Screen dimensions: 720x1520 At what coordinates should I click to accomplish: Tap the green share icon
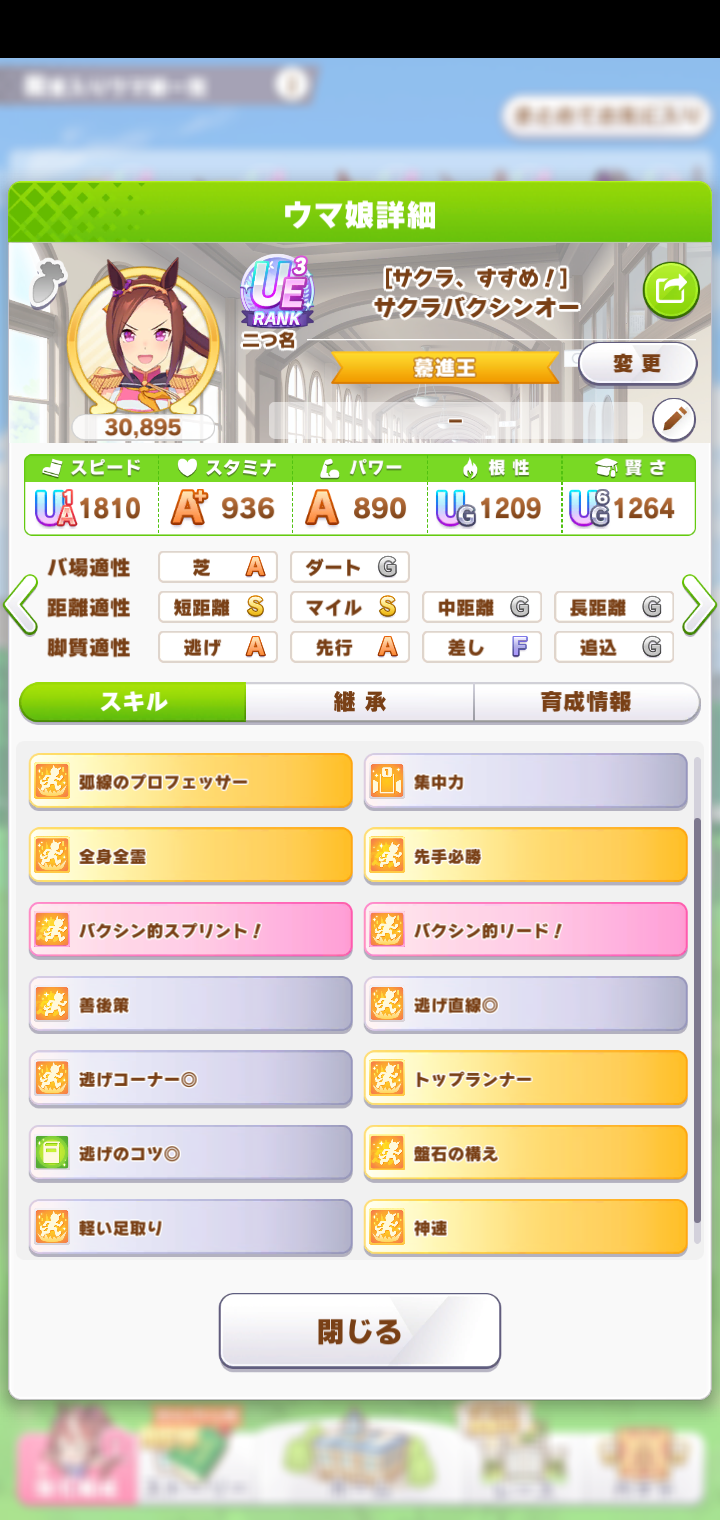click(670, 290)
